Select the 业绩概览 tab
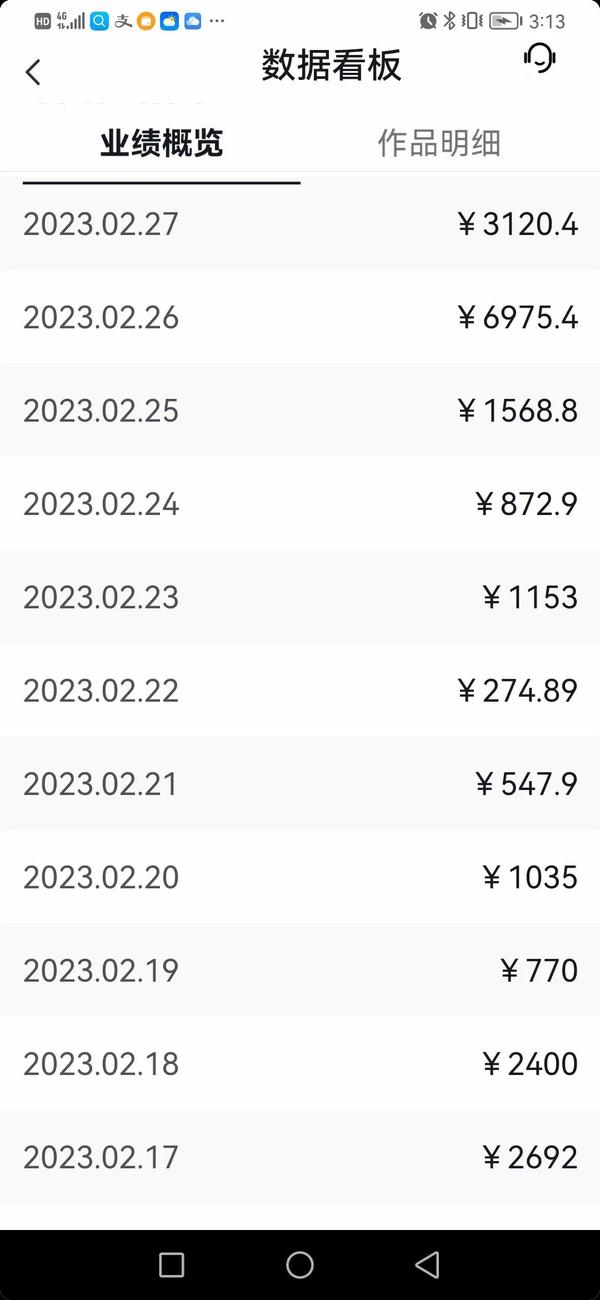The image size is (600, 1300). pyautogui.click(x=161, y=143)
